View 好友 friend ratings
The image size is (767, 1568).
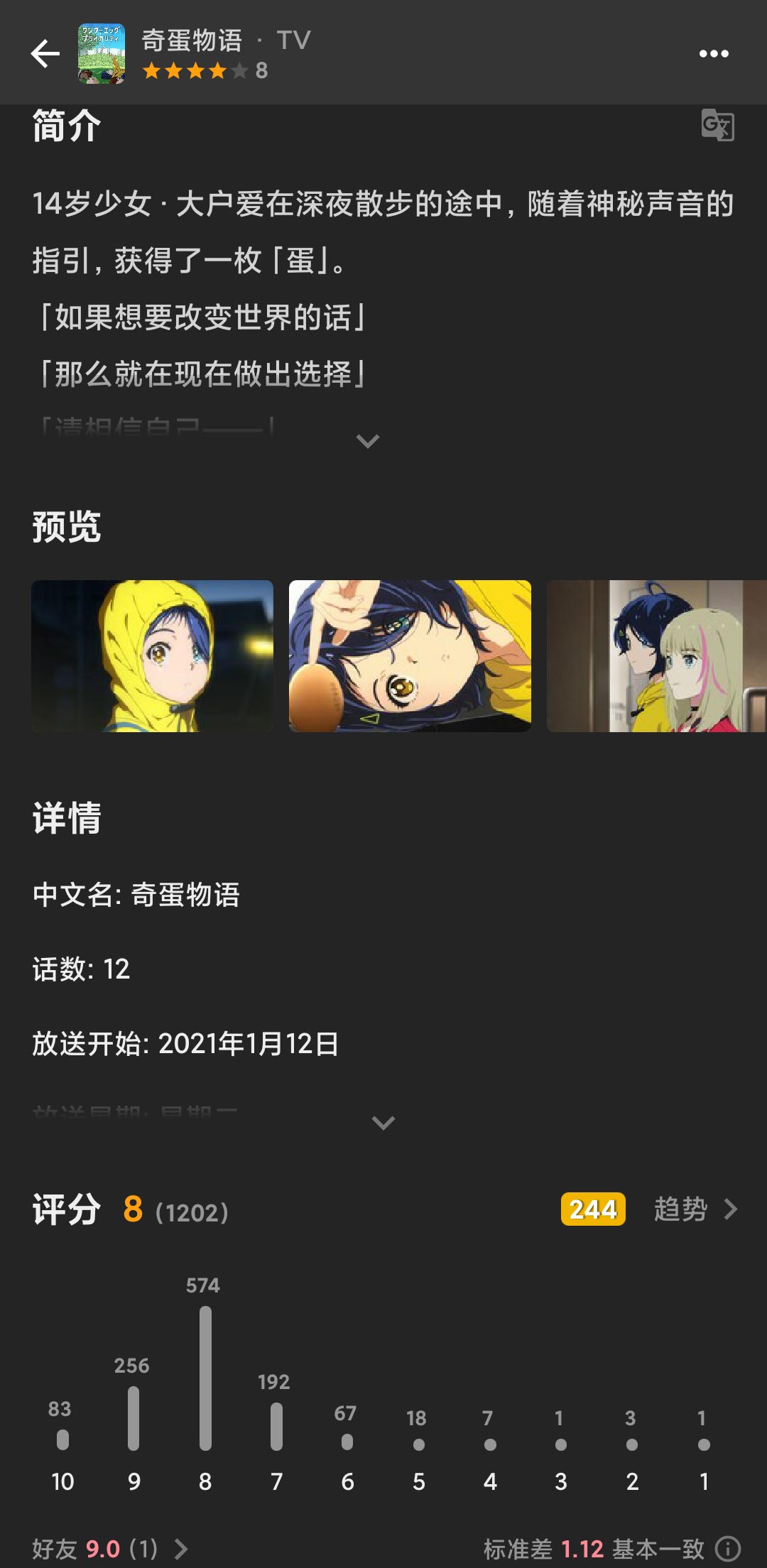pos(110,1548)
